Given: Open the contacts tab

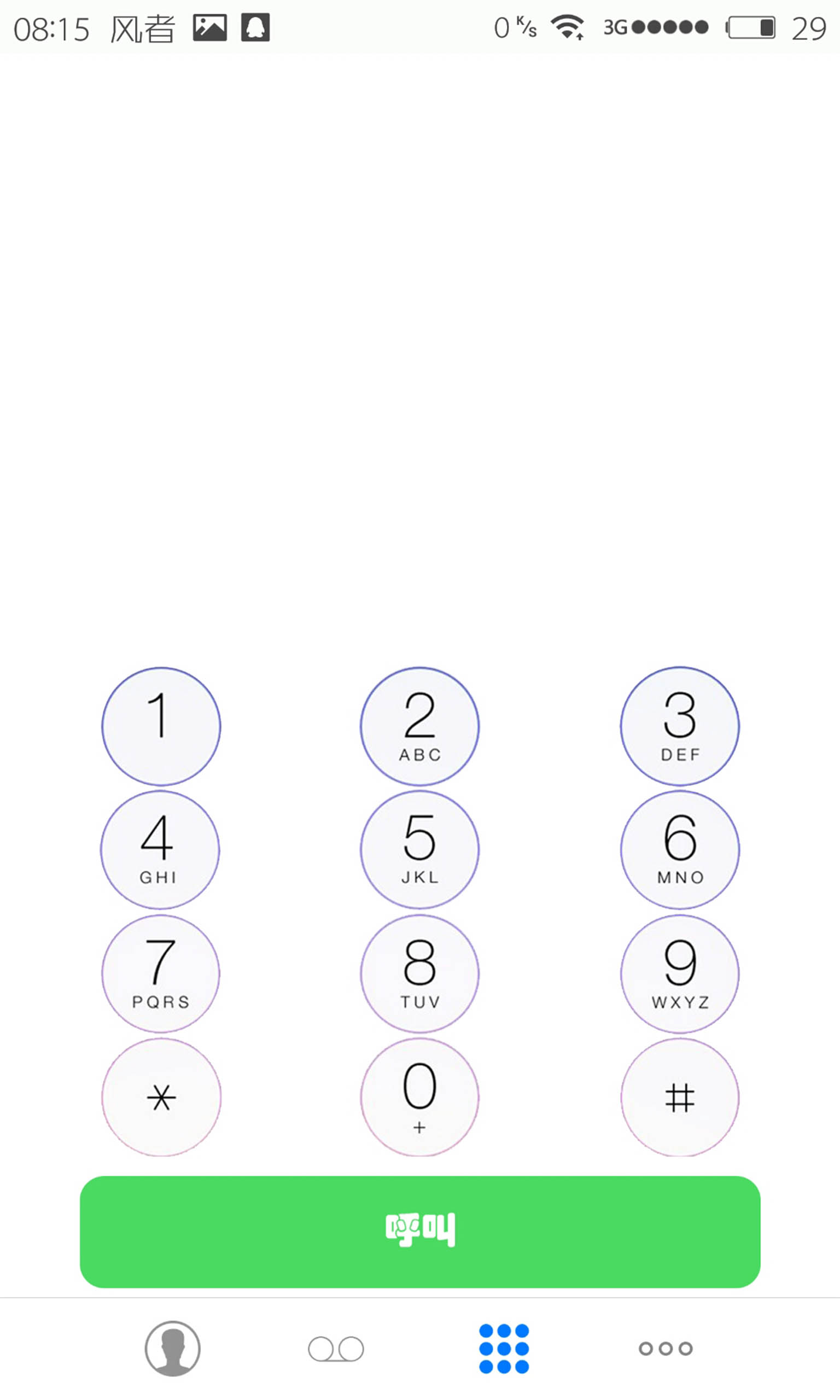Looking at the screenshot, I should pos(173,1349).
